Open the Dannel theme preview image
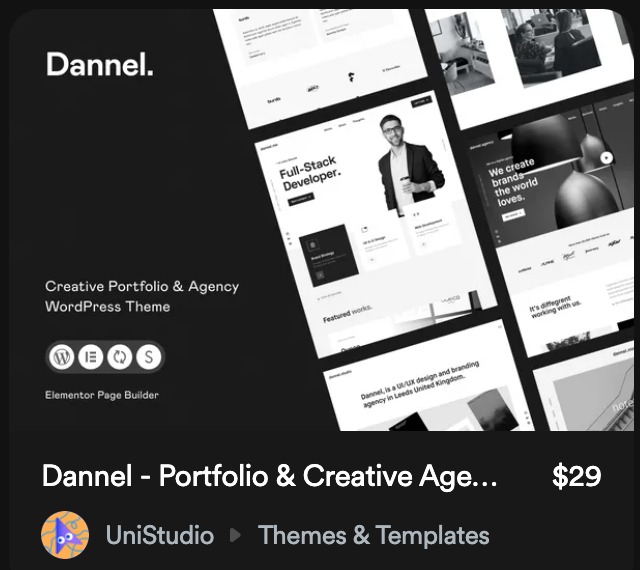The height and width of the screenshot is (570, 640). [x=320, y=220]
